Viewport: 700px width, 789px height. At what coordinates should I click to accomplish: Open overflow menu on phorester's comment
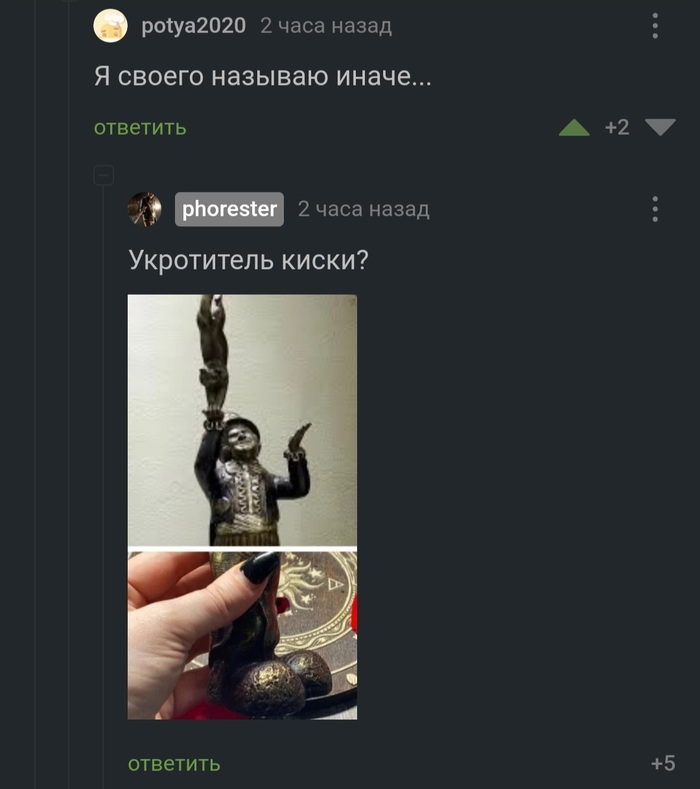click(655, 209)
